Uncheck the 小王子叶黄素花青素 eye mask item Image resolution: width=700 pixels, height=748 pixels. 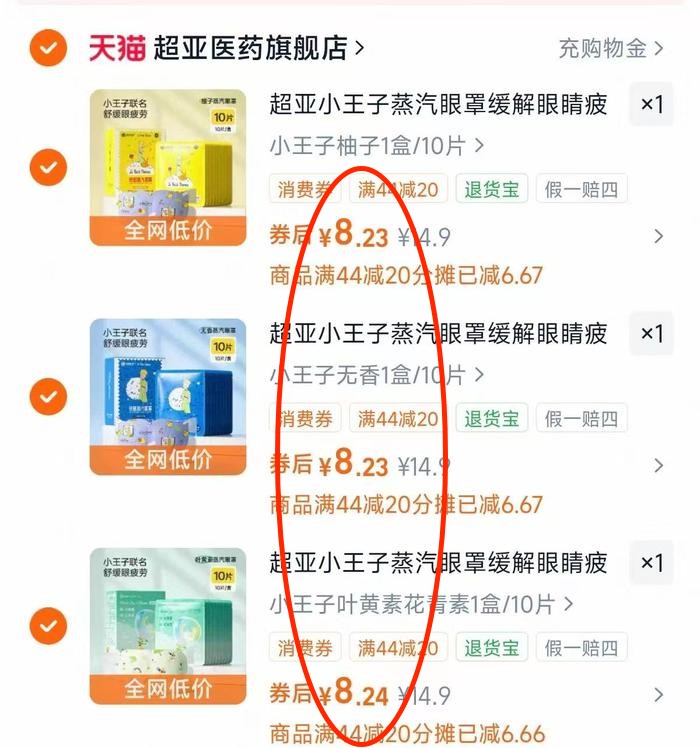(x=47, y=627)
